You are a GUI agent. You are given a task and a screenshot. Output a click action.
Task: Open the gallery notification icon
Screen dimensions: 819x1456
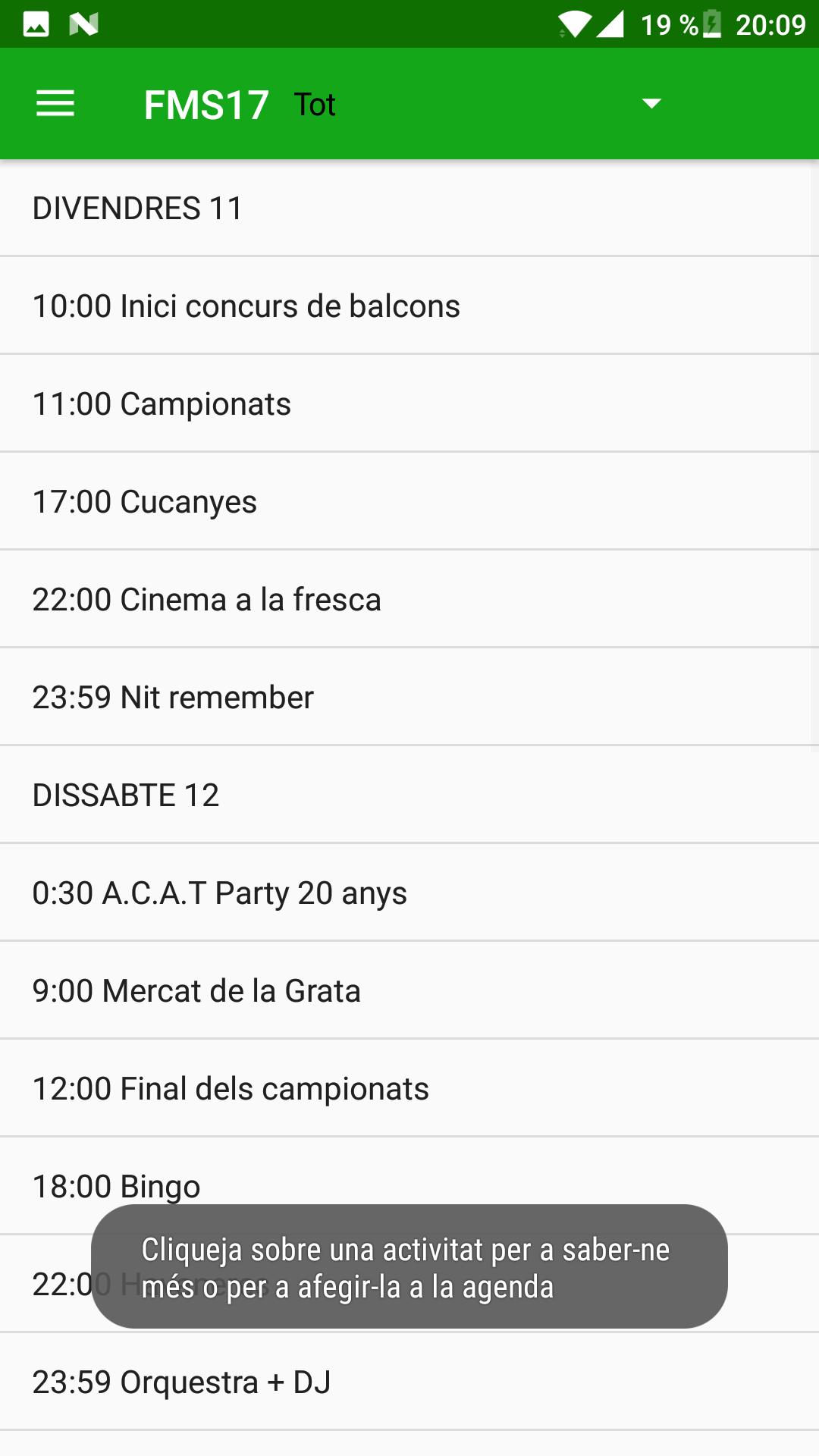click(x=34, y=25)
